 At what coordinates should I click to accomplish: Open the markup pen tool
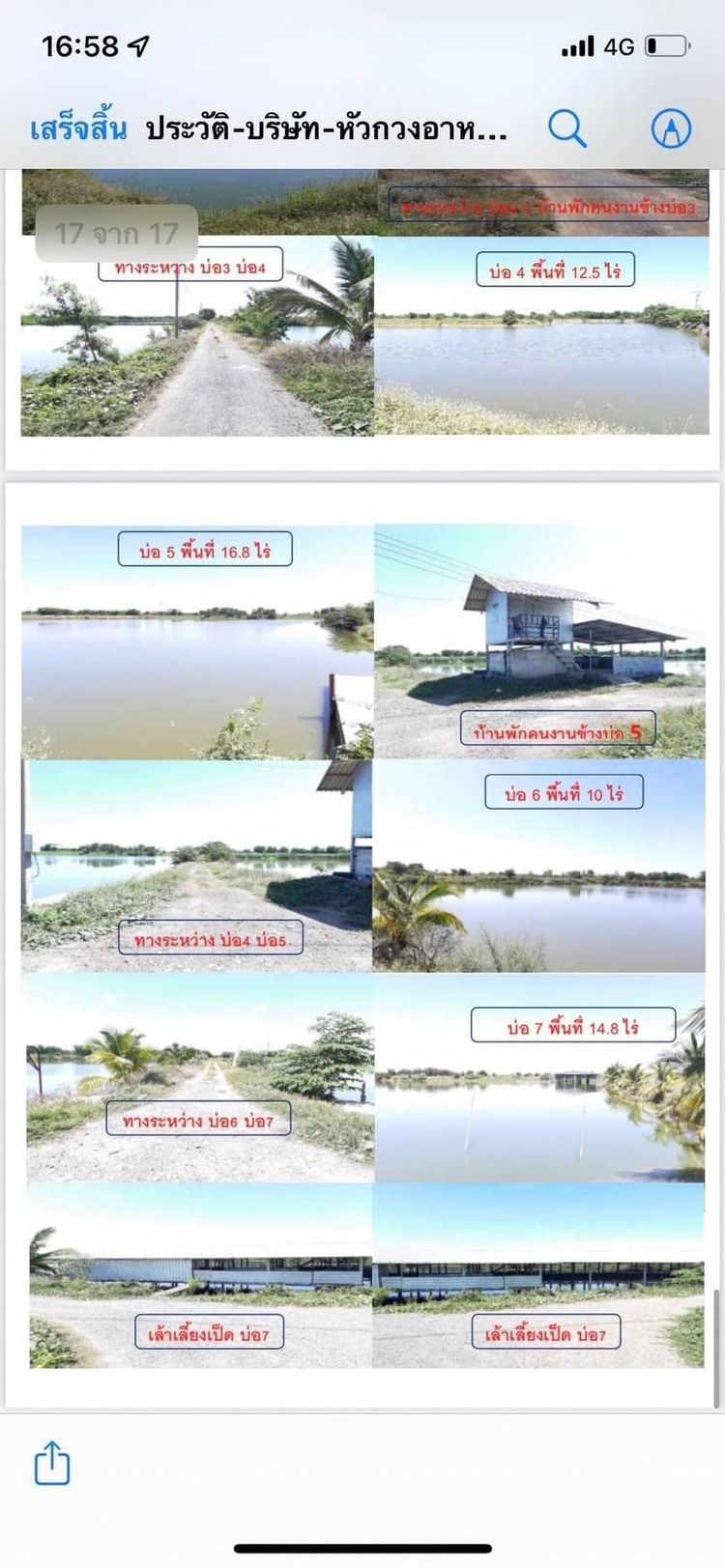(671, 128)
